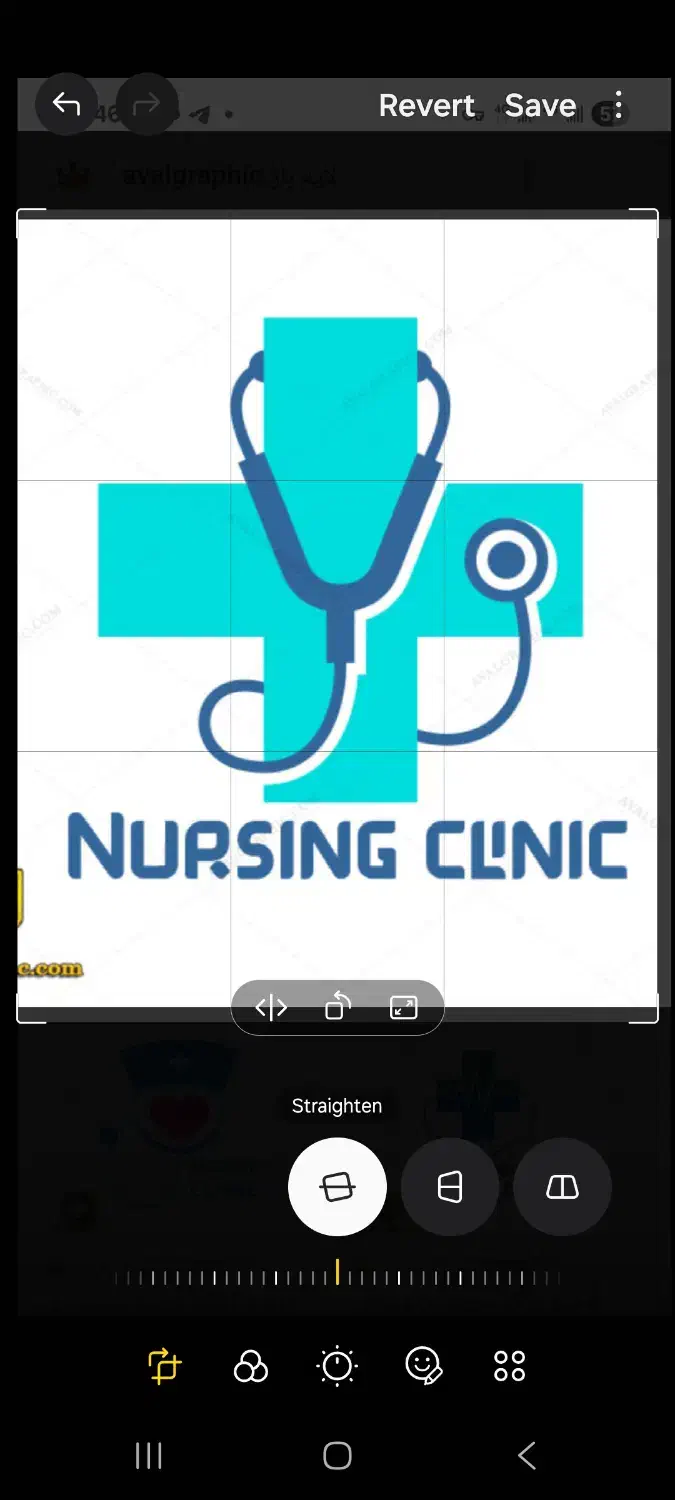Open the filters tab

(x=250, y=1366)
